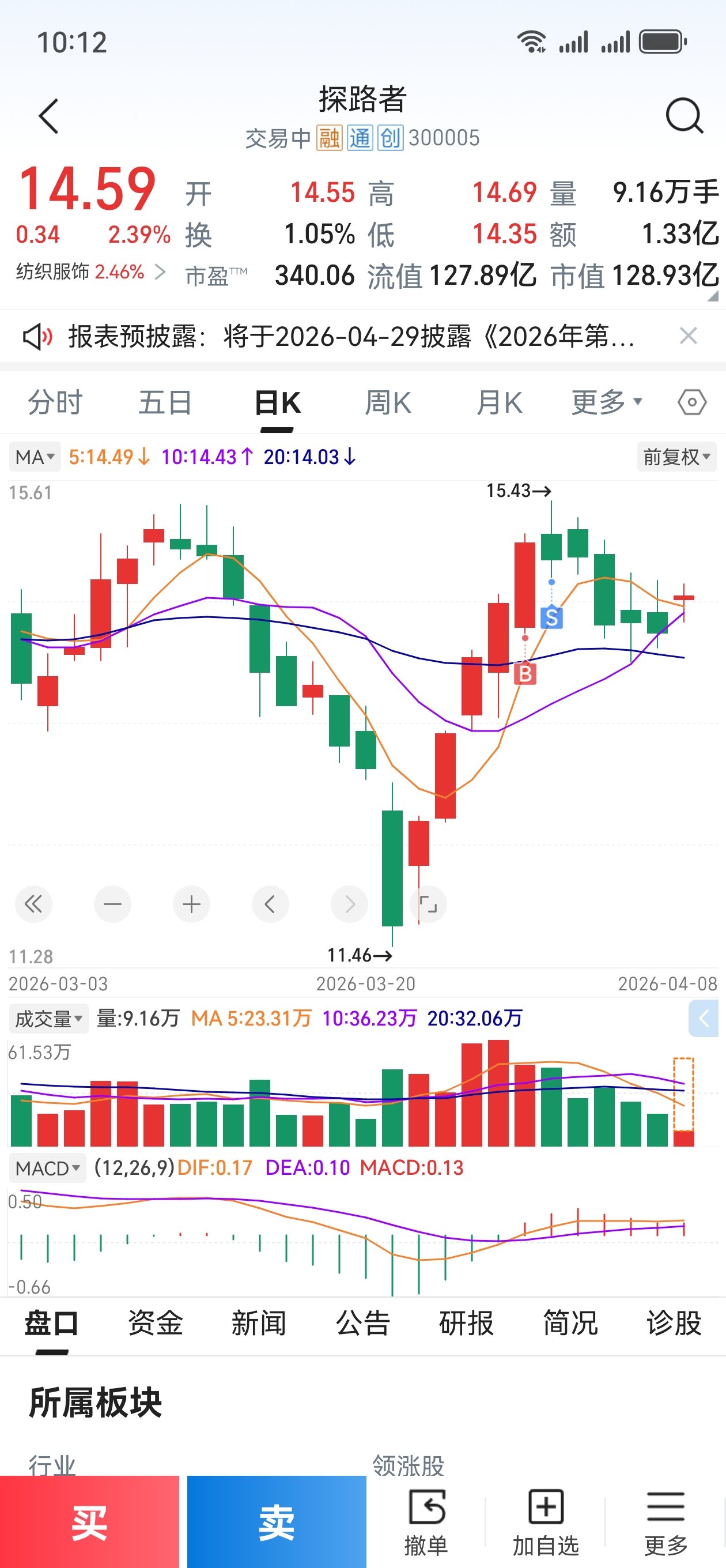The height and width of the screenshot is (1568, 726).
Task: Open chart settings hexagon icon
Action: coord(692,402)
